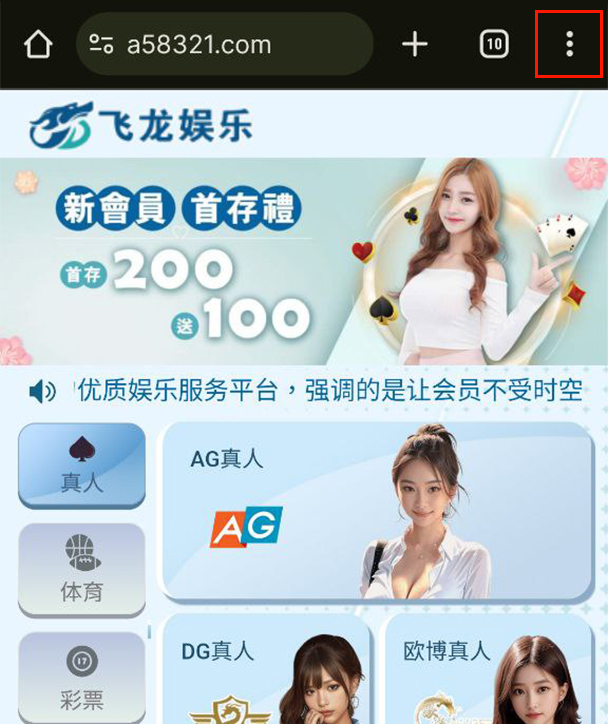Open the DG真人 game card
Image resolution: width=608 pixels, height=724 pixels.
tap(267, 670)
